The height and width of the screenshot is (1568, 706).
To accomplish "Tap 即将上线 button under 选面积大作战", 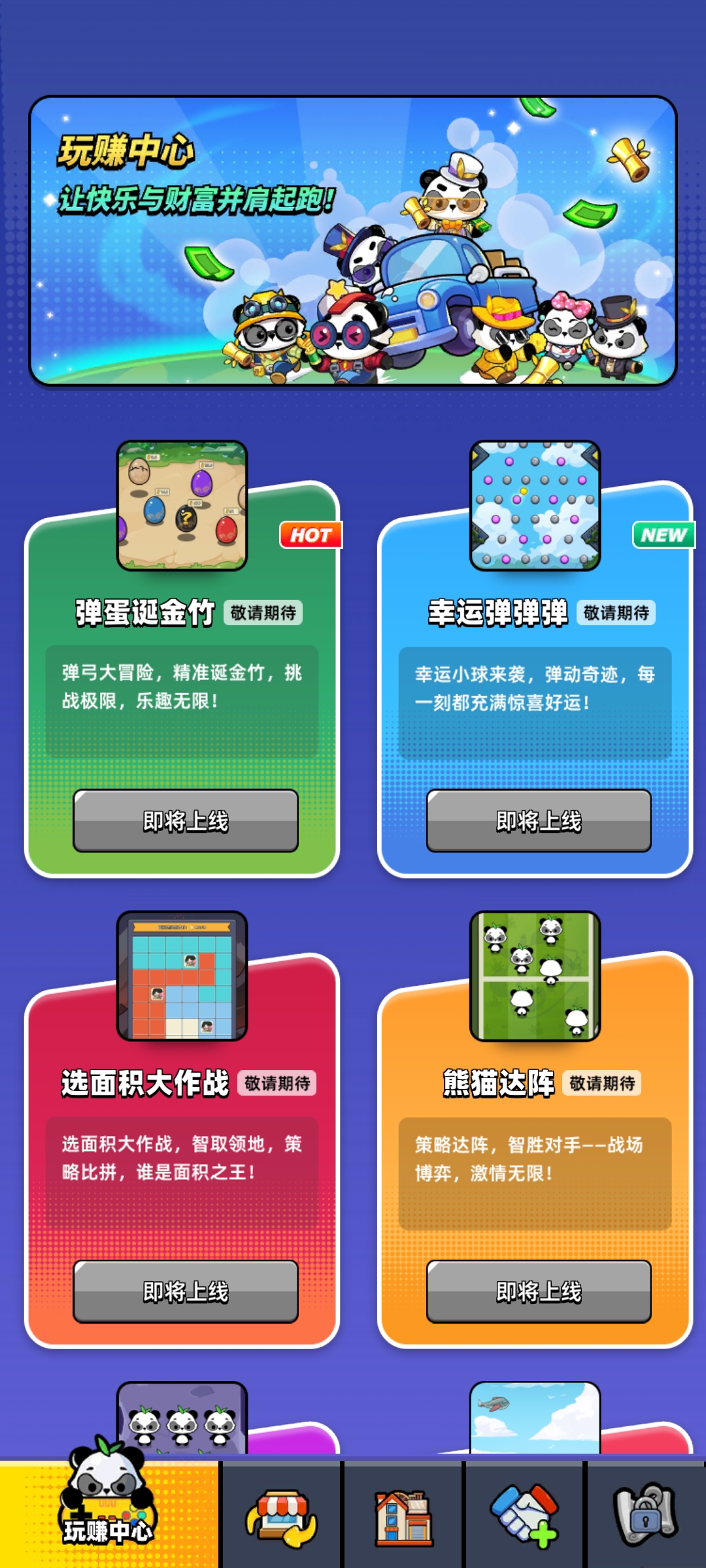I will (x=186, y=1292).
